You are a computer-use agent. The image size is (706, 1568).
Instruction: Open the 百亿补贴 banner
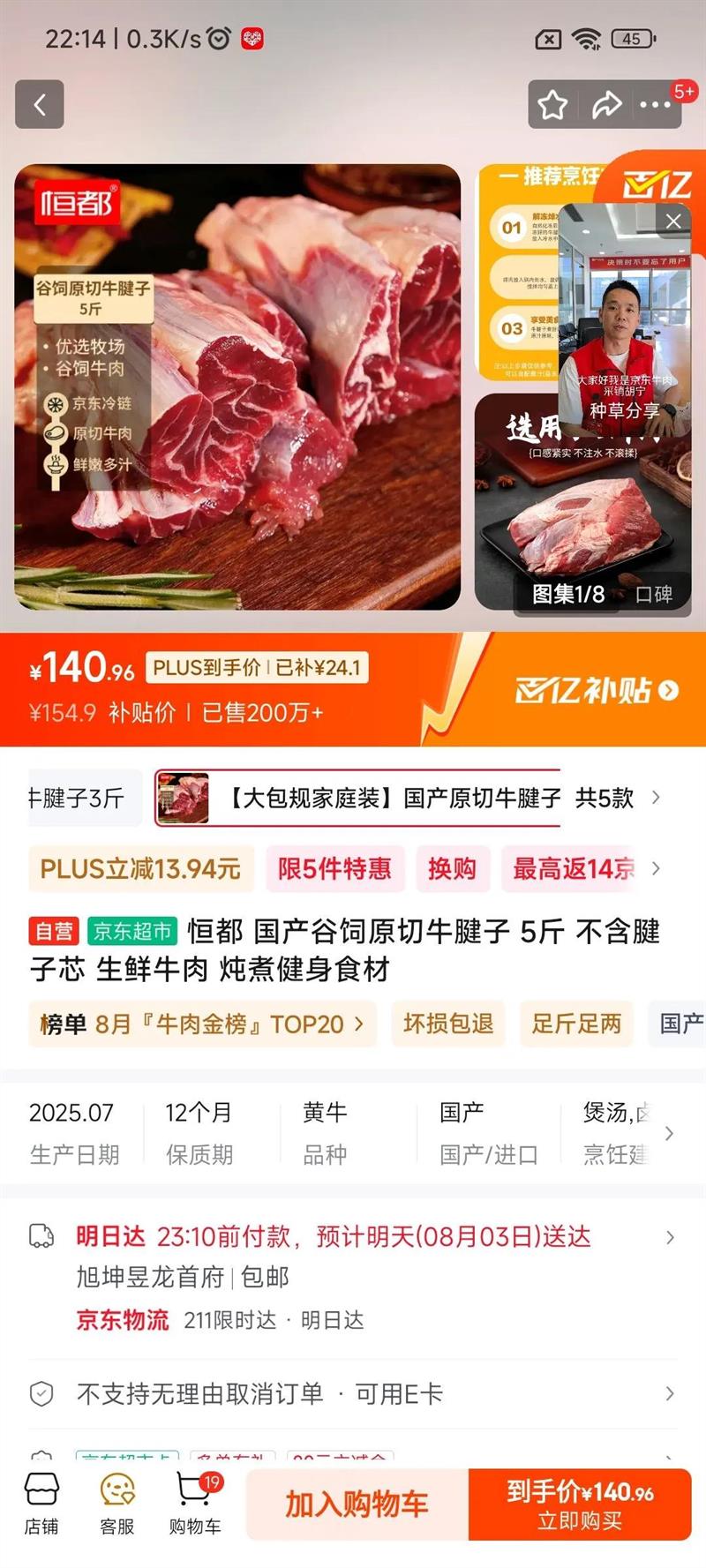pos(597,690)
